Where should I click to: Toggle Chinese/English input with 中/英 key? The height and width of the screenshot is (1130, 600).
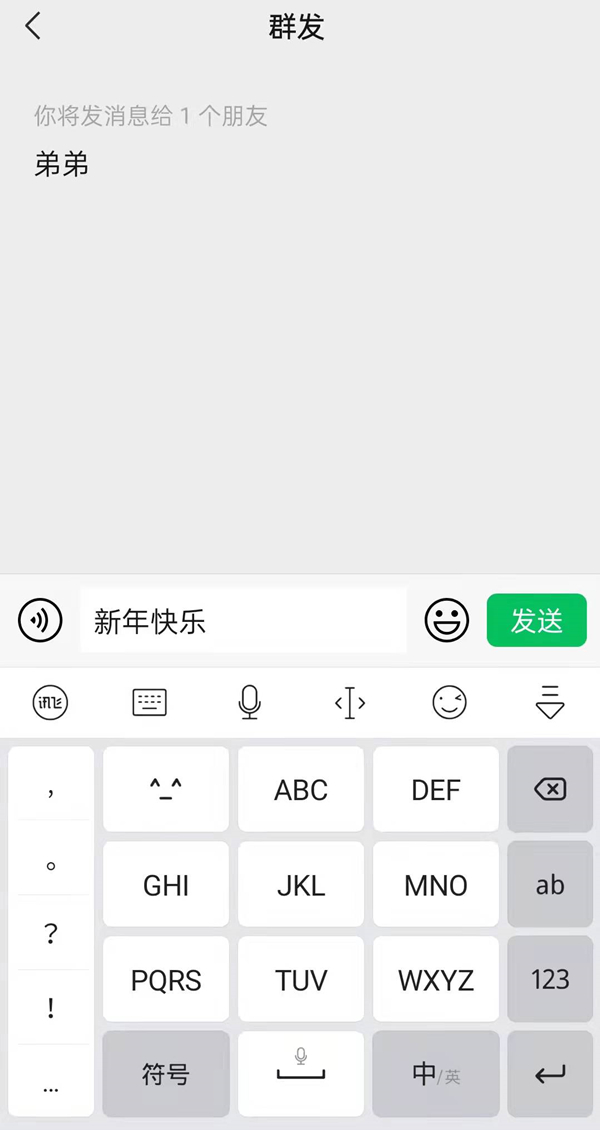click(436, 1074)
